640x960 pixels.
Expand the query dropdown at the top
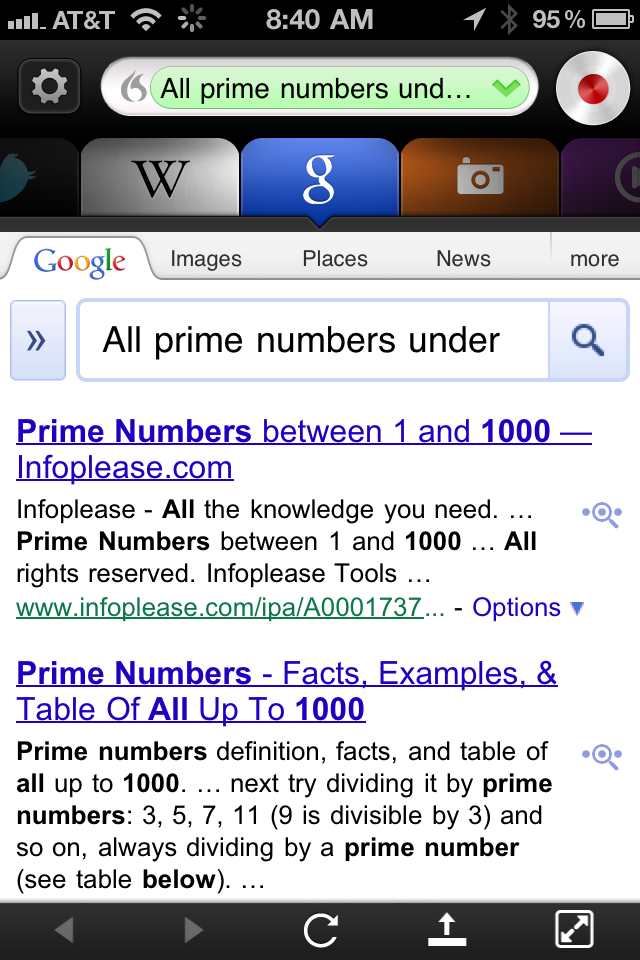[508, 89]
